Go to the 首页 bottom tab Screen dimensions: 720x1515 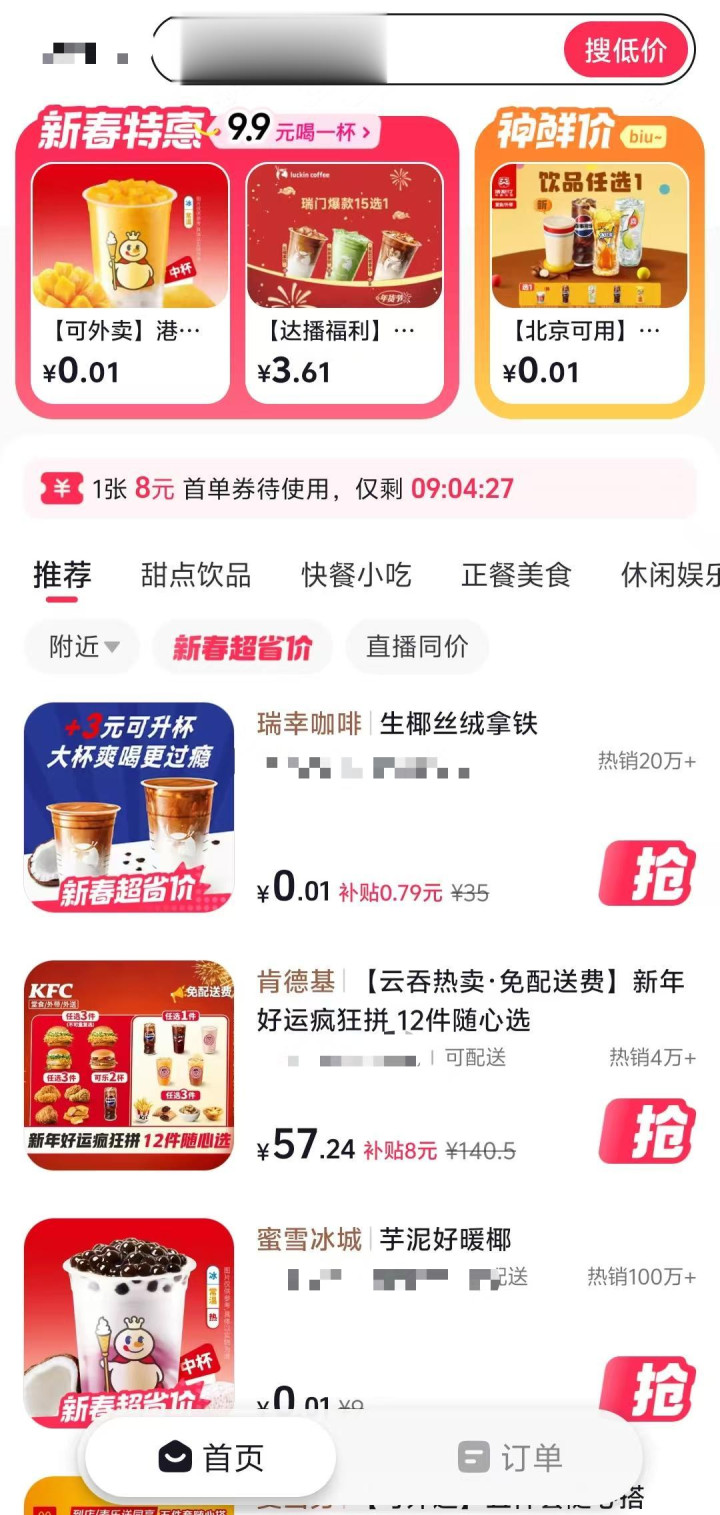(211, 1457)
